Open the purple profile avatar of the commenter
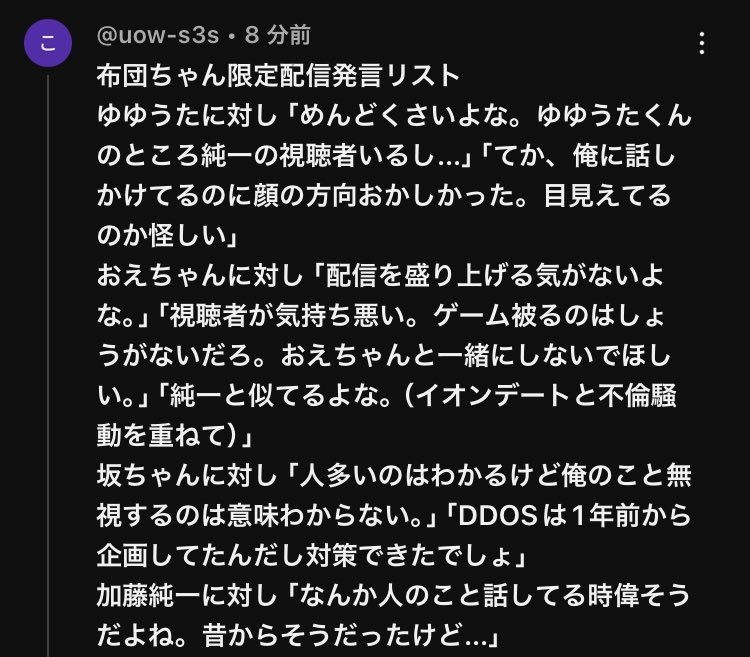 (48, 46)
